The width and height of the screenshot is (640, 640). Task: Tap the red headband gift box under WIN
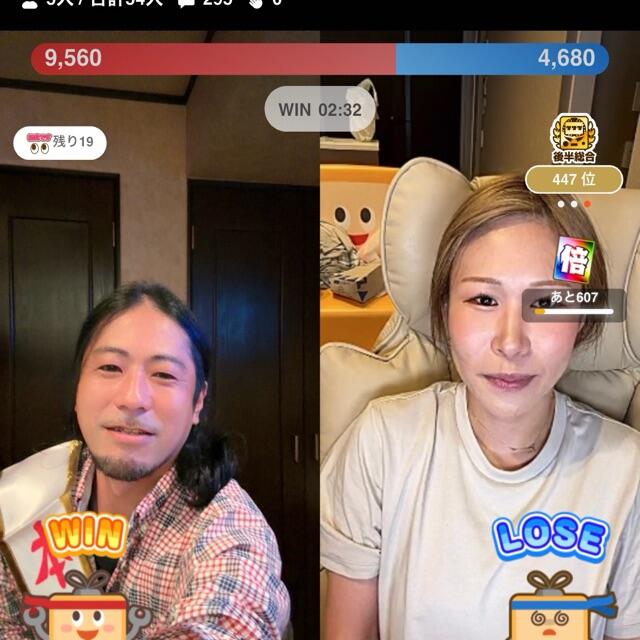click(87, 606)
